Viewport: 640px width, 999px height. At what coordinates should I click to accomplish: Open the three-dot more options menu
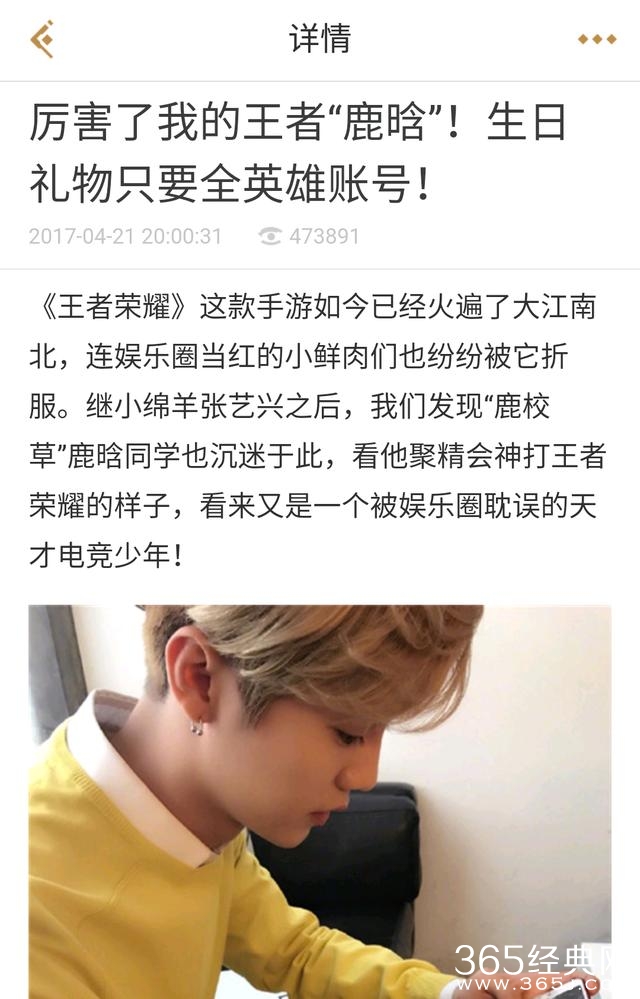pos(597,40)
